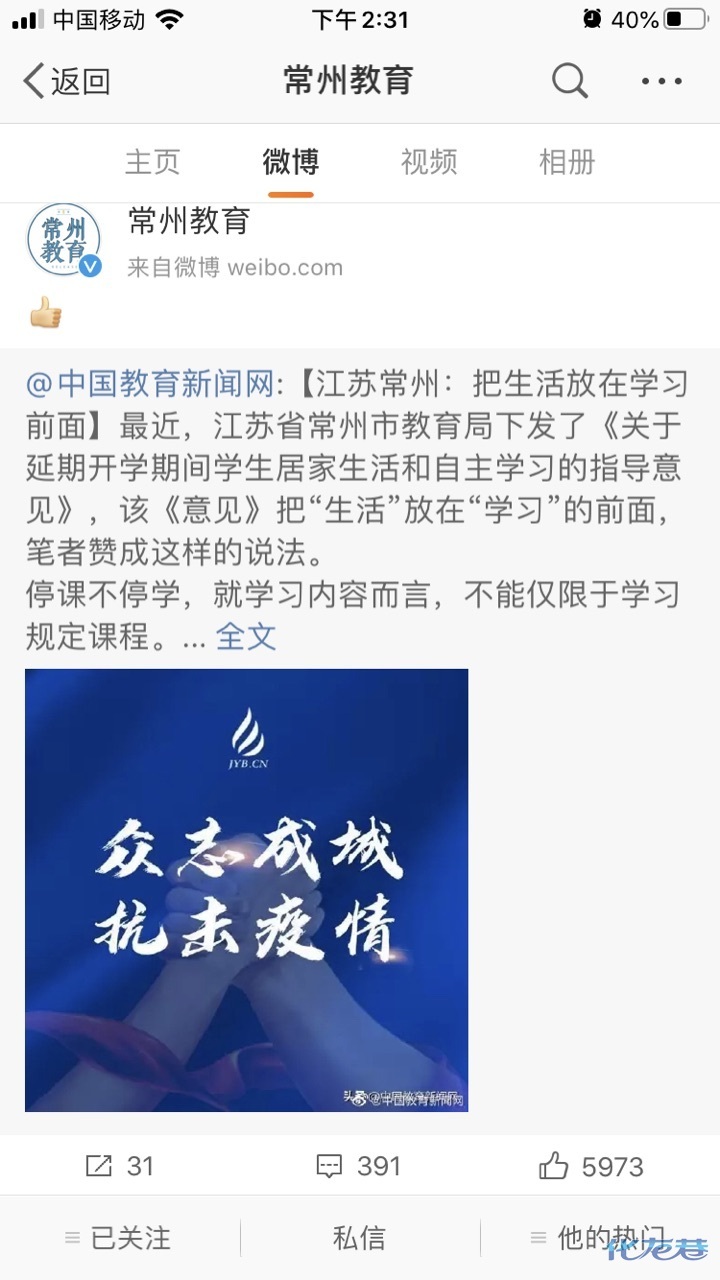Open the three-dot overflow menu
The width and height of the screenshot is (720, 1280).
662,81
